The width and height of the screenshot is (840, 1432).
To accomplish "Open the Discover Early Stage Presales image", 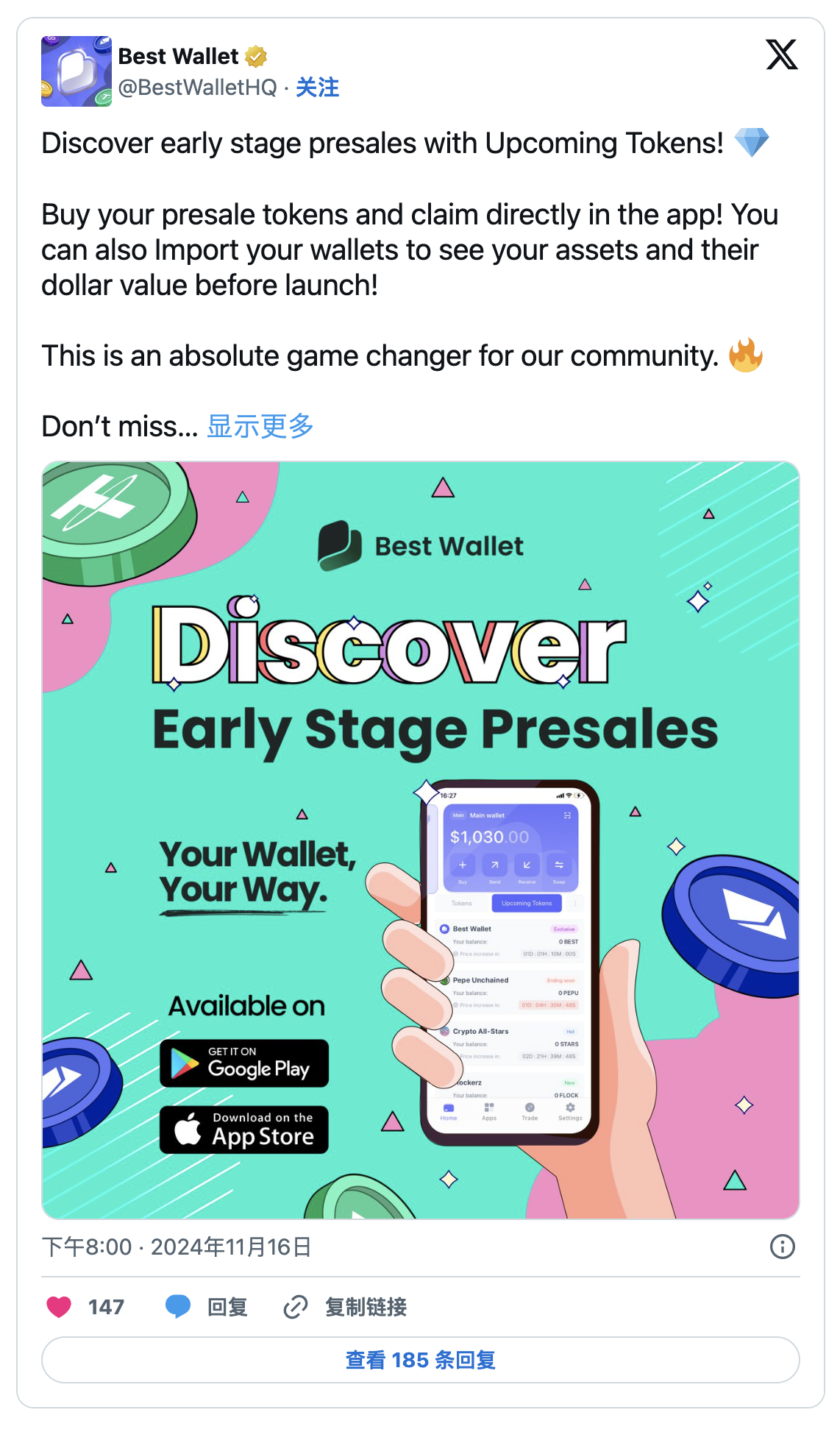I will pyautogui.click(x=421, y=840).
